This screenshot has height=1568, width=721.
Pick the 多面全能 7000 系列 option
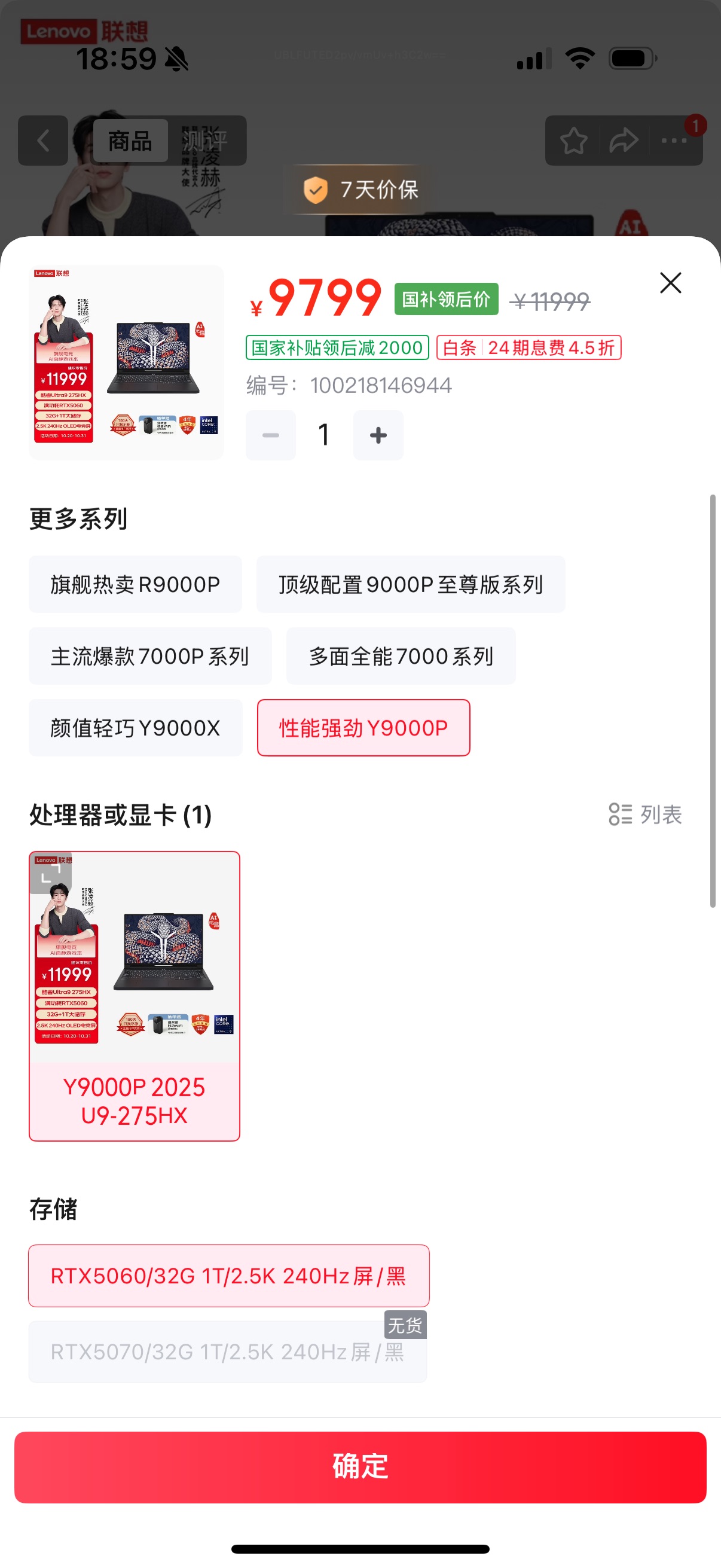tap(401, 656)
